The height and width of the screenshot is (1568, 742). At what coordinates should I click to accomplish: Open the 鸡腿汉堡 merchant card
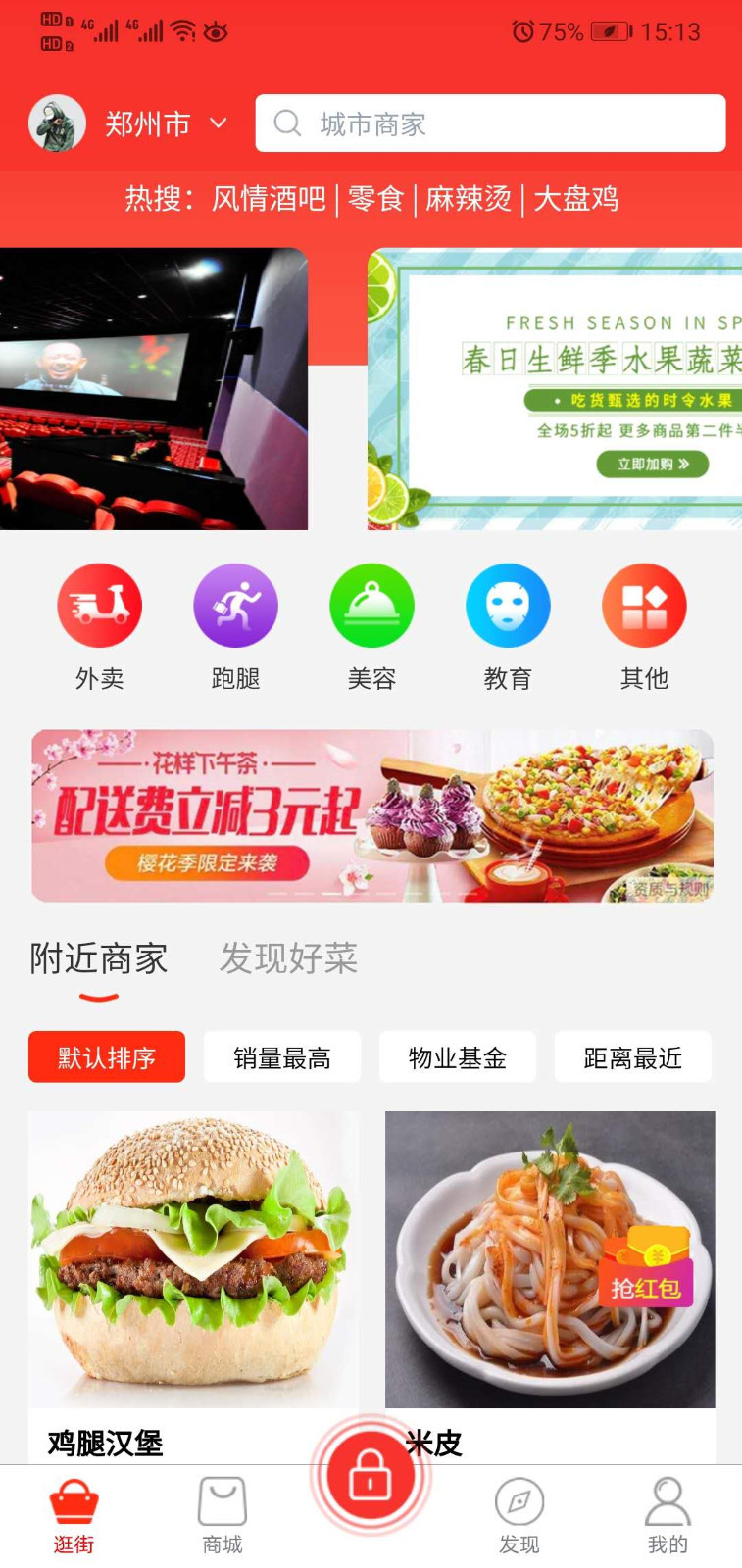pyautogui.click(x=193, y=1274)
